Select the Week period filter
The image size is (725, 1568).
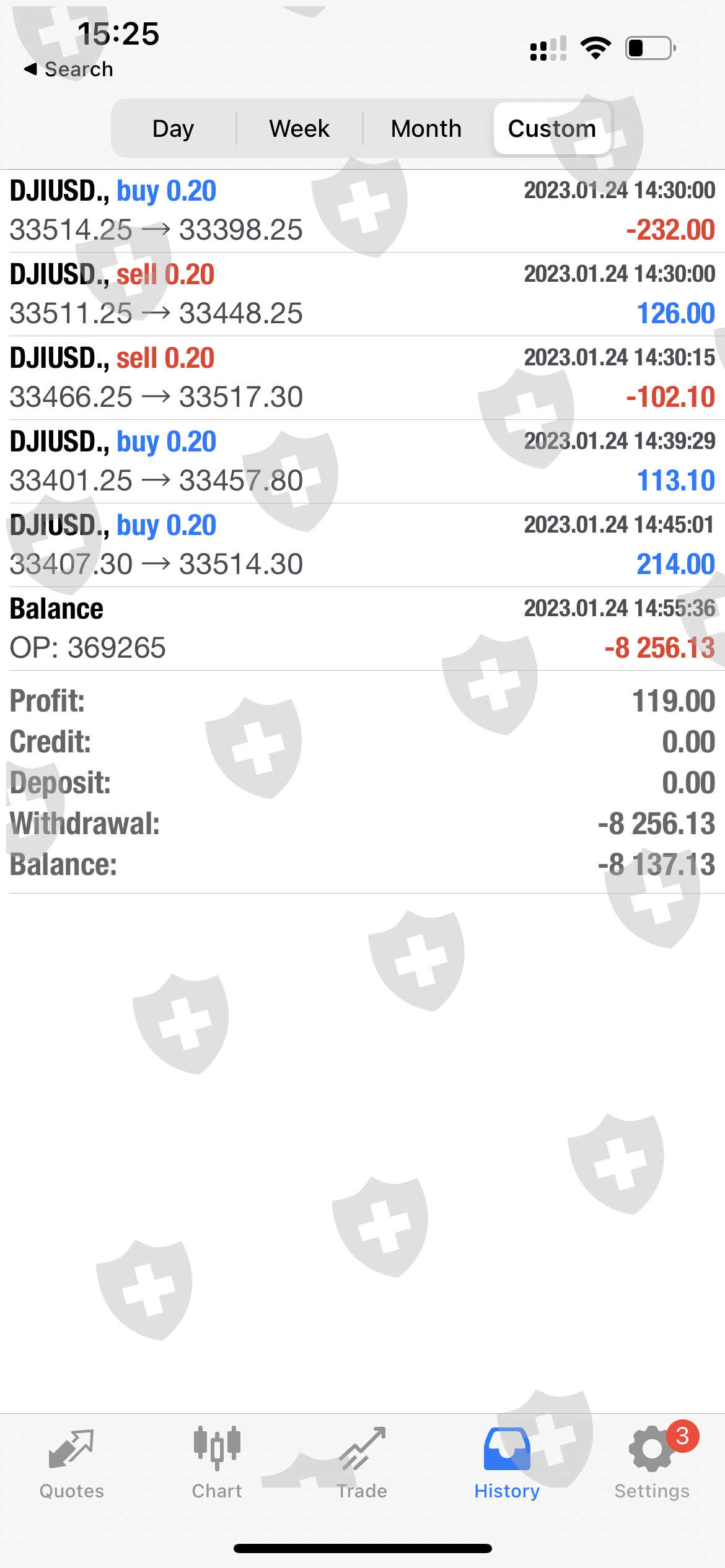(x=299, y=129)
